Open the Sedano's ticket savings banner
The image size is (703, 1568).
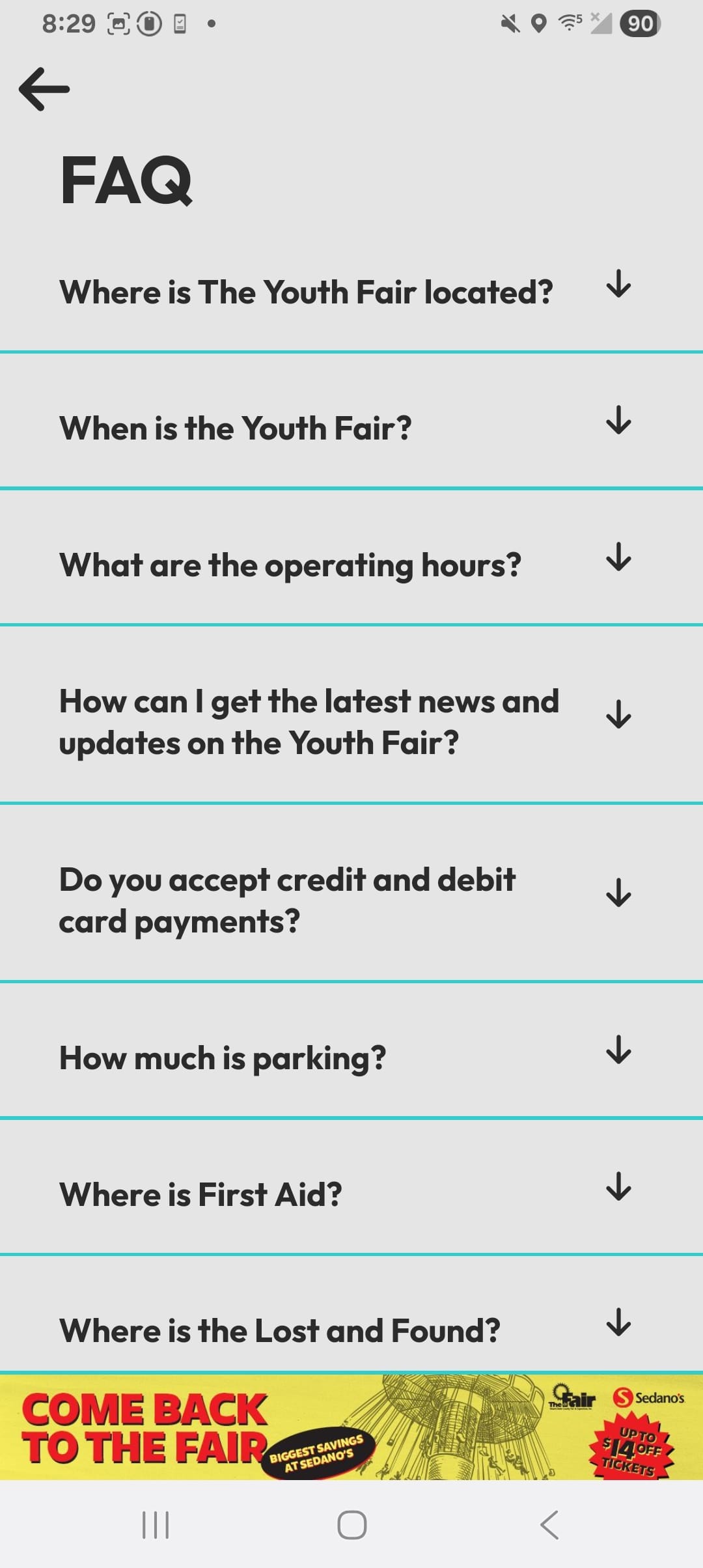pos(351,1427)
